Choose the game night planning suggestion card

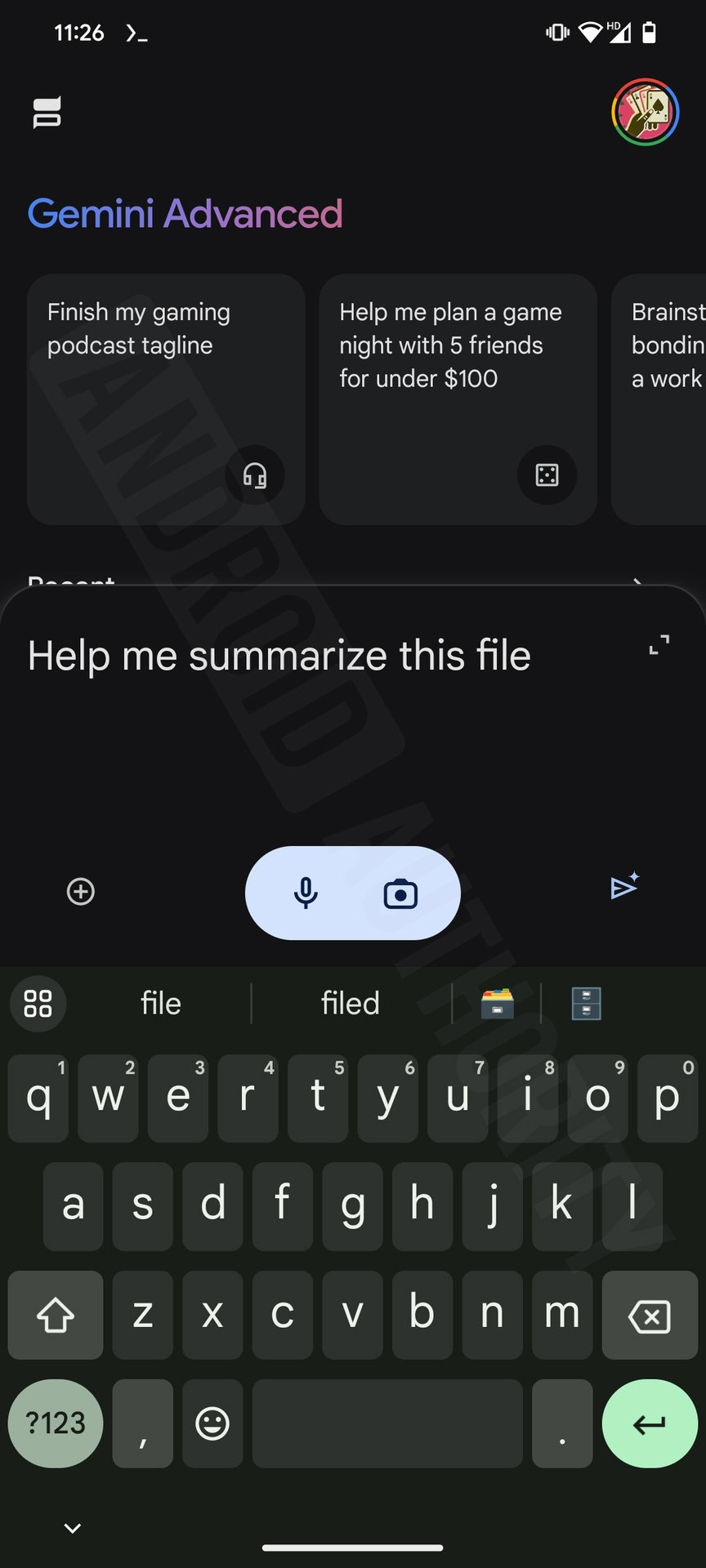[458, 399]
